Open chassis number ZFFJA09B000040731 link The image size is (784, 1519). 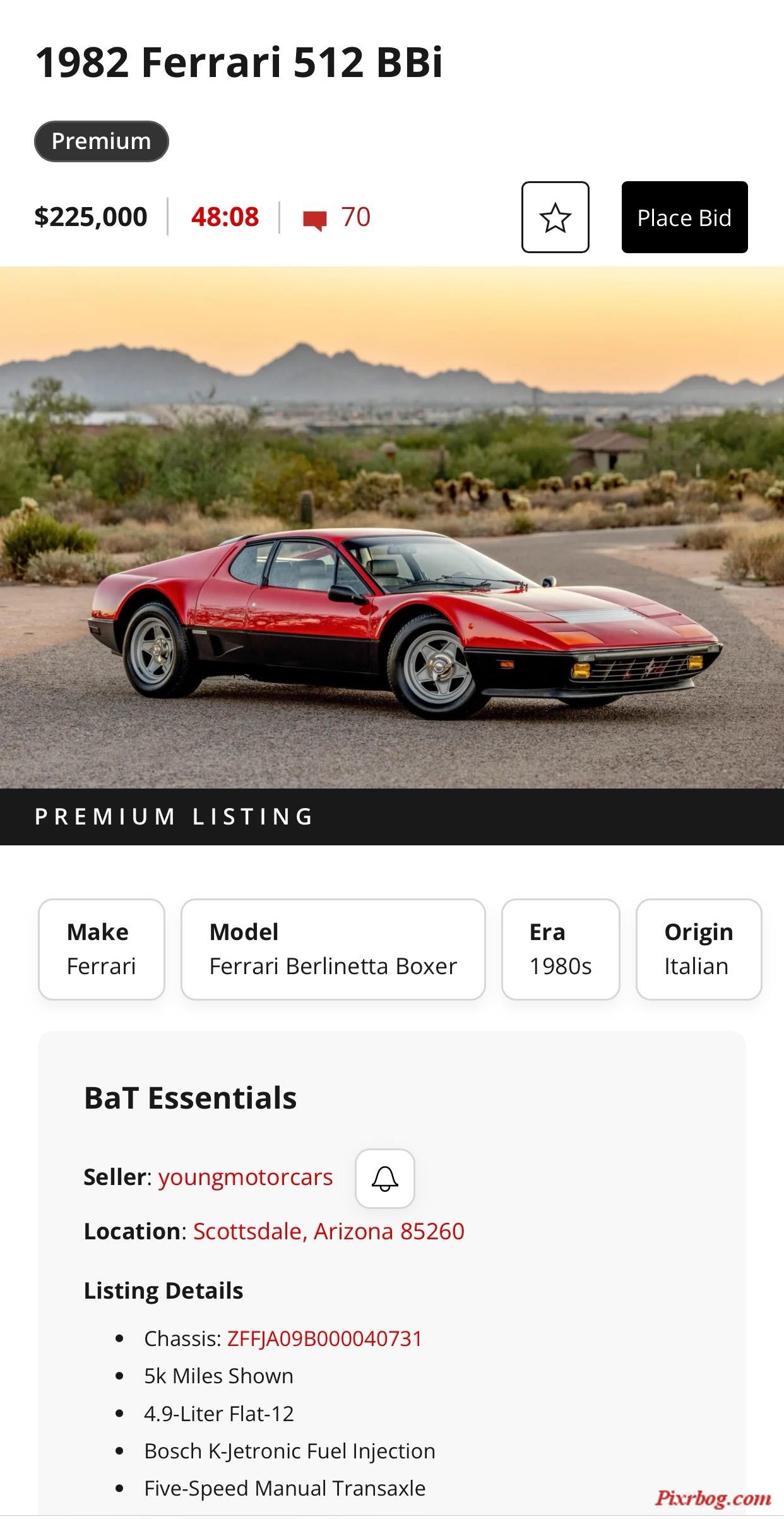[x=324, y=1338]
